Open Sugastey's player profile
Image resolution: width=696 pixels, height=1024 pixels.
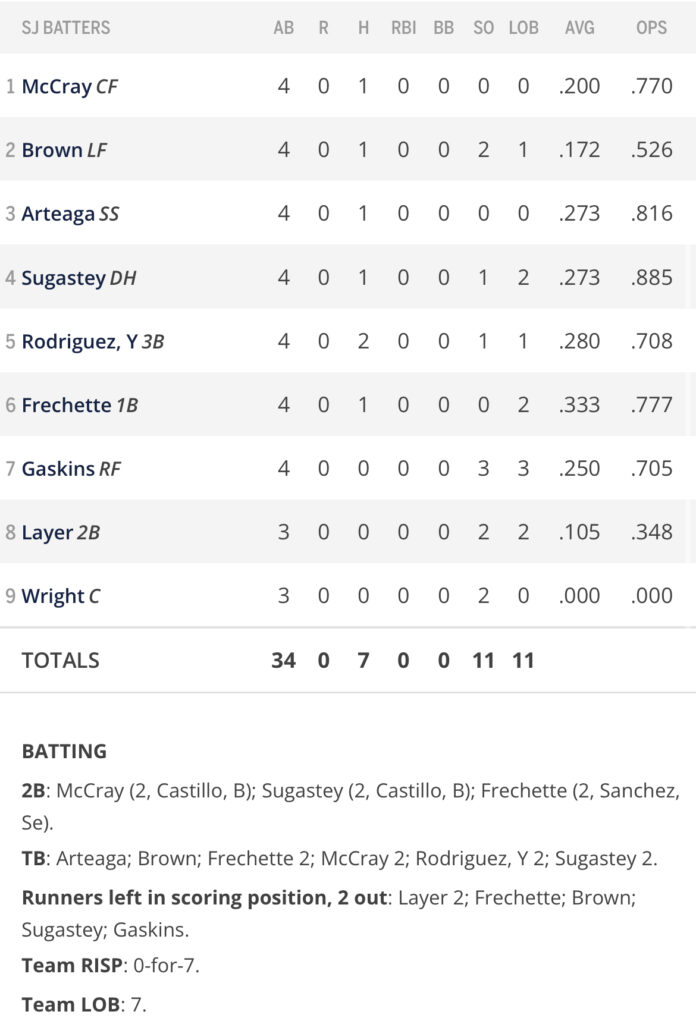63,279
